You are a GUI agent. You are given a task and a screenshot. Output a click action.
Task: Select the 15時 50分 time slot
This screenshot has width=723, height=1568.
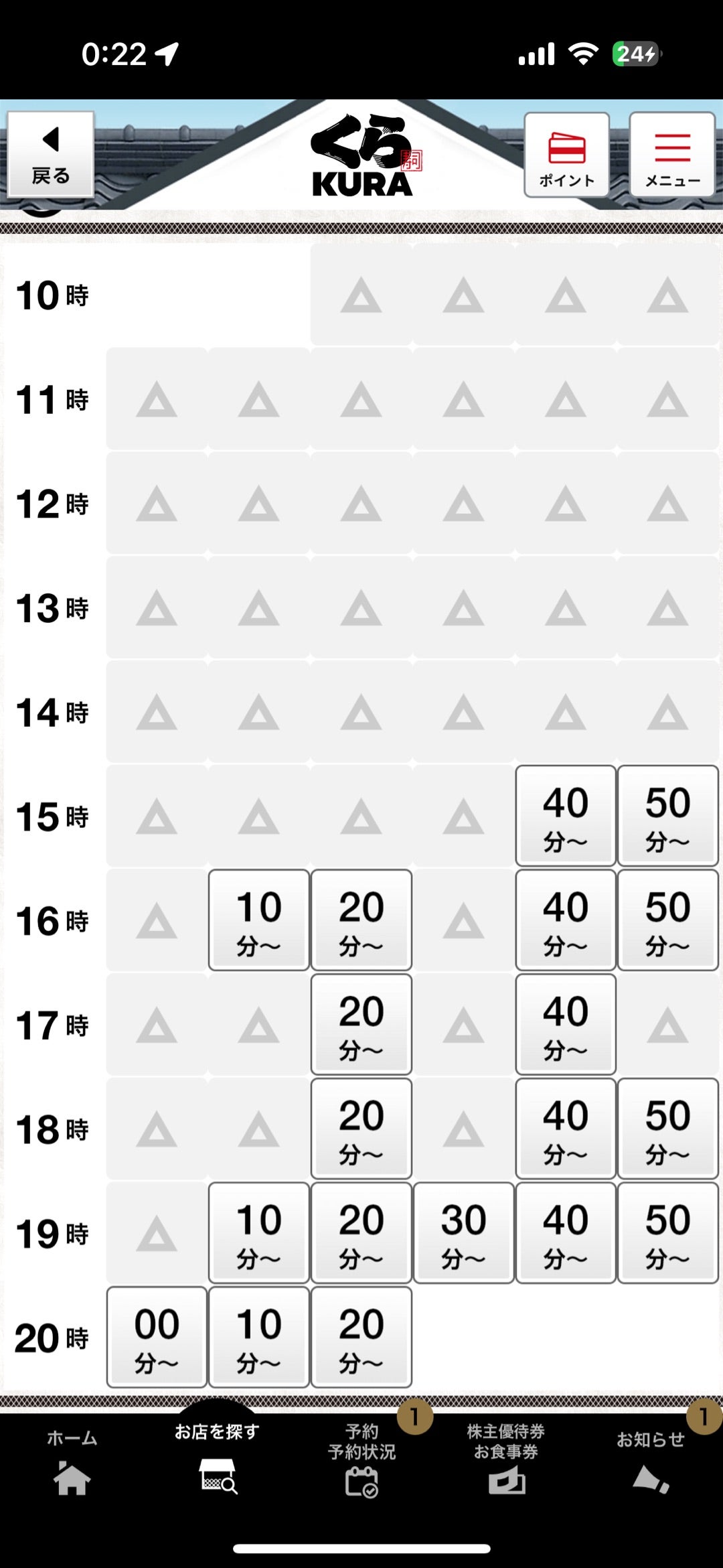click(667, 816)
